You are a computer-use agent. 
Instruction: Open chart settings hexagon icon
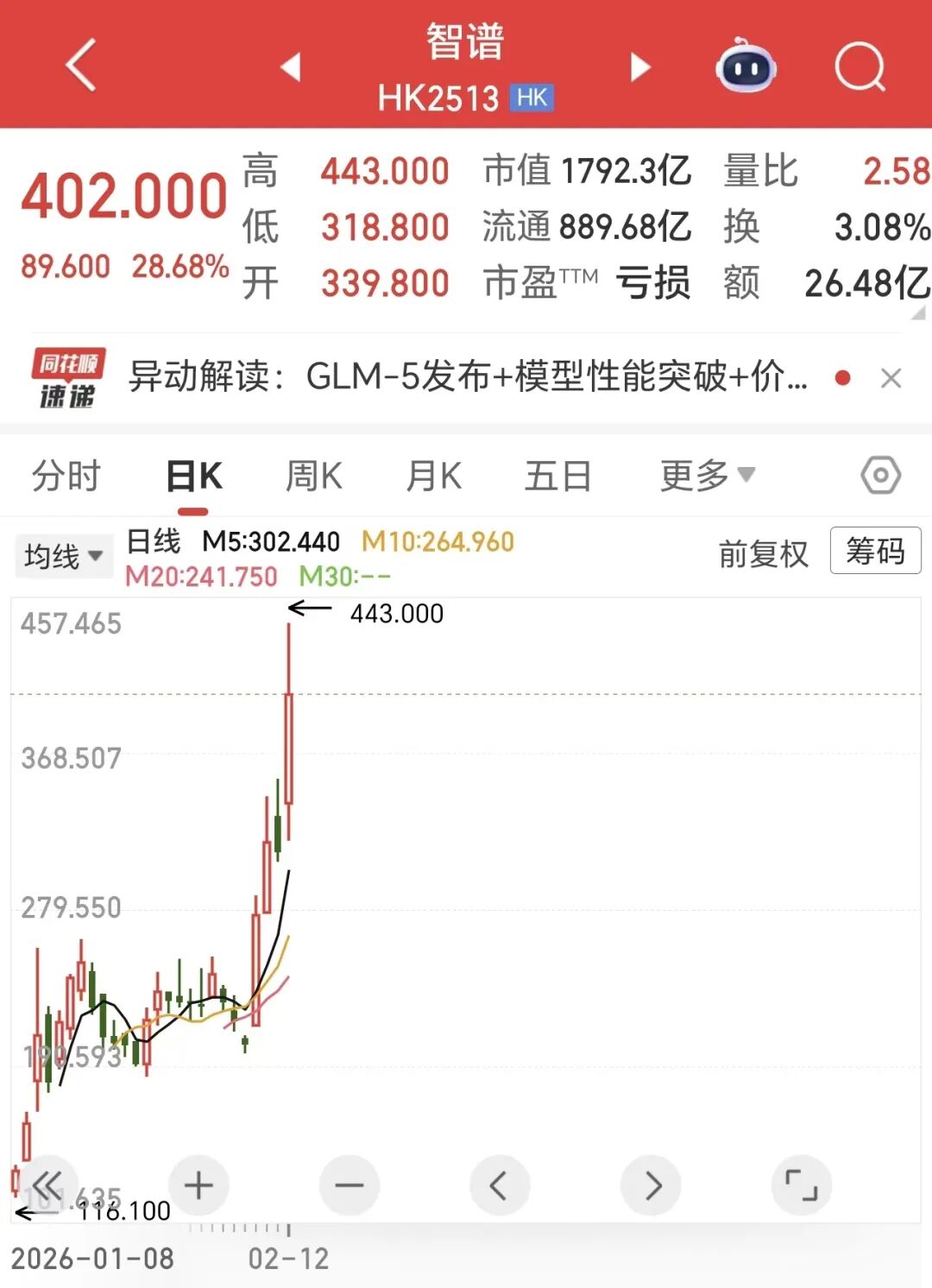coord(880,476)
